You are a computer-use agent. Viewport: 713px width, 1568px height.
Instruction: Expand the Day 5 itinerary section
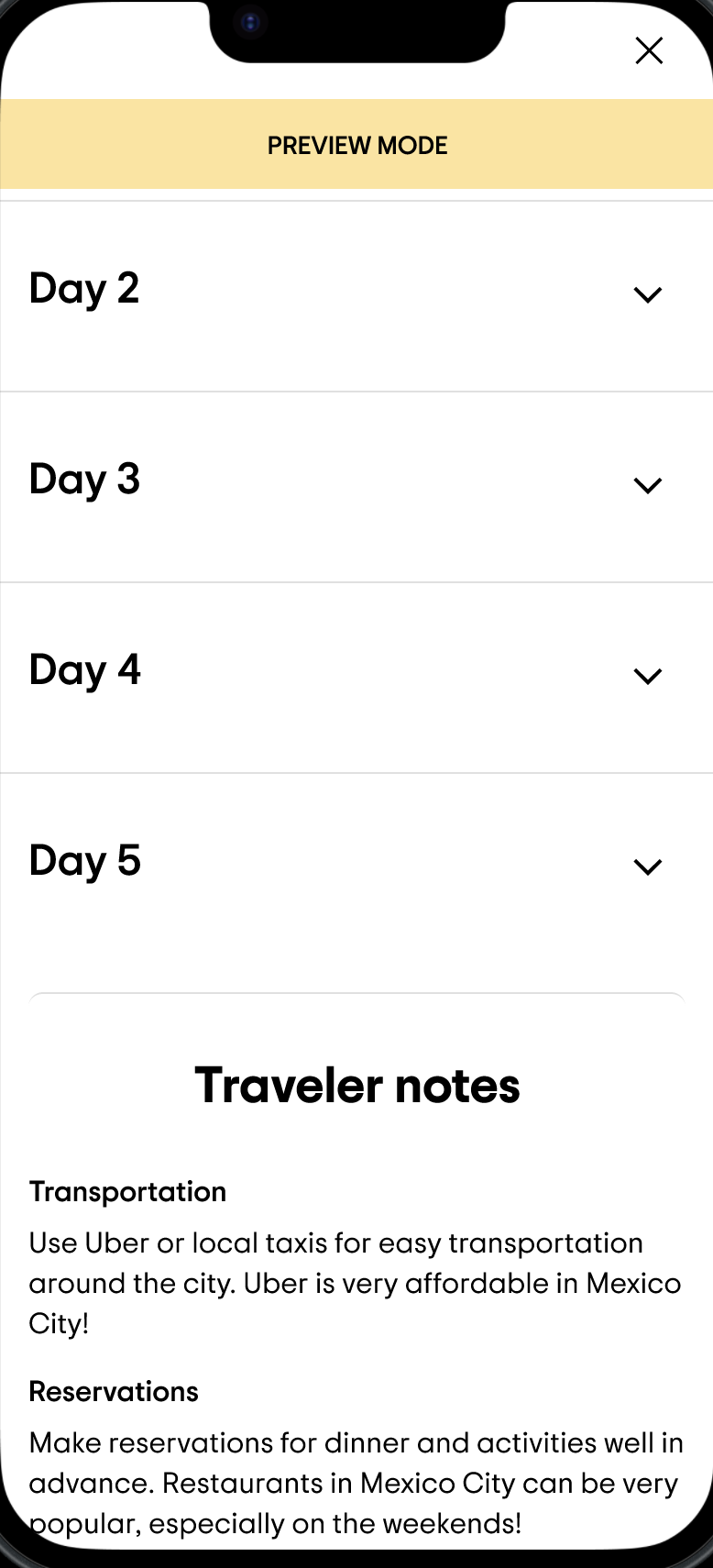647,867
